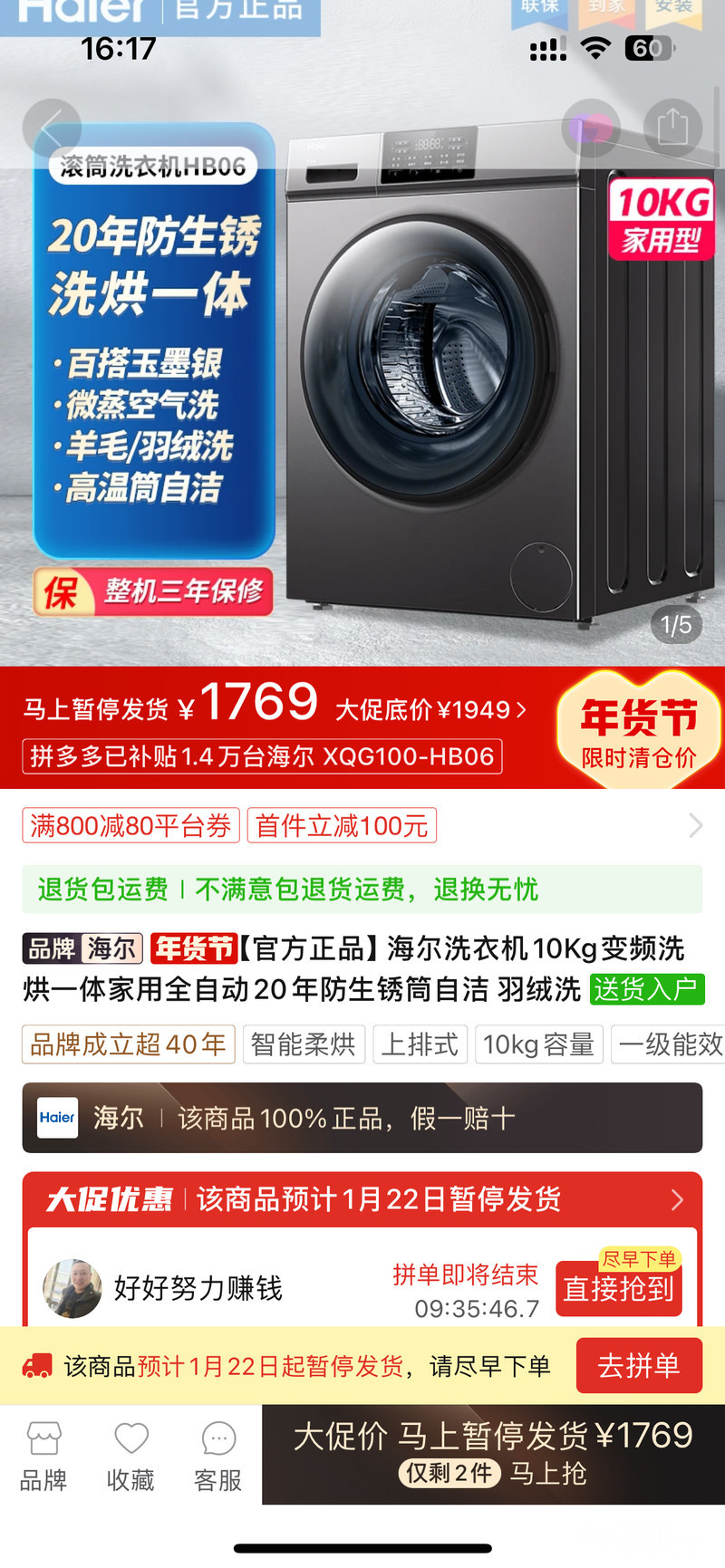This screenshot has width=725, height=1568.
Task: Share this product via the share icon
Action: (x=672, y=128)
